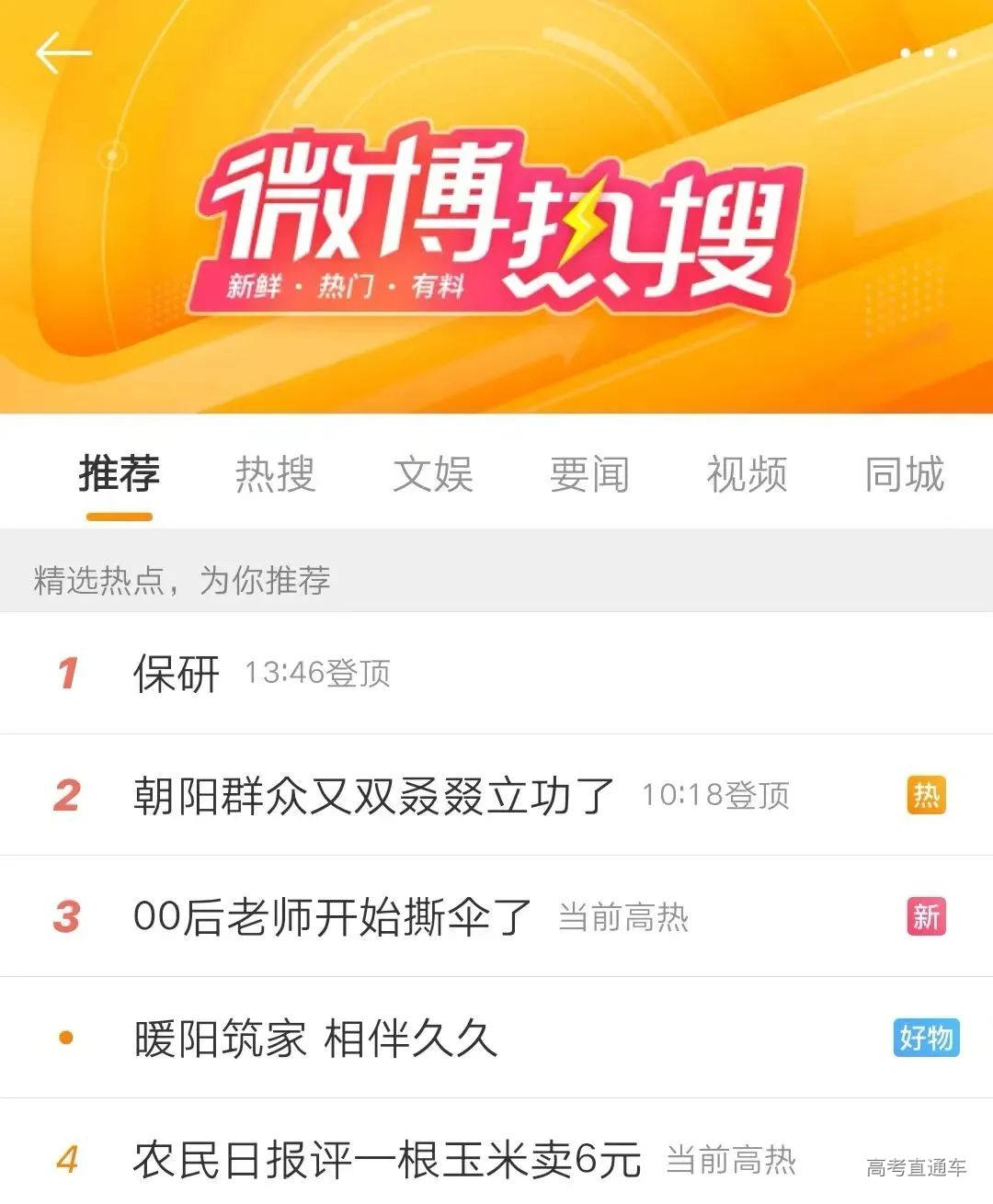Viewport: 993px width, 1204px height.
Task: Open the 视频 tab
Action: tap(747, 474)
